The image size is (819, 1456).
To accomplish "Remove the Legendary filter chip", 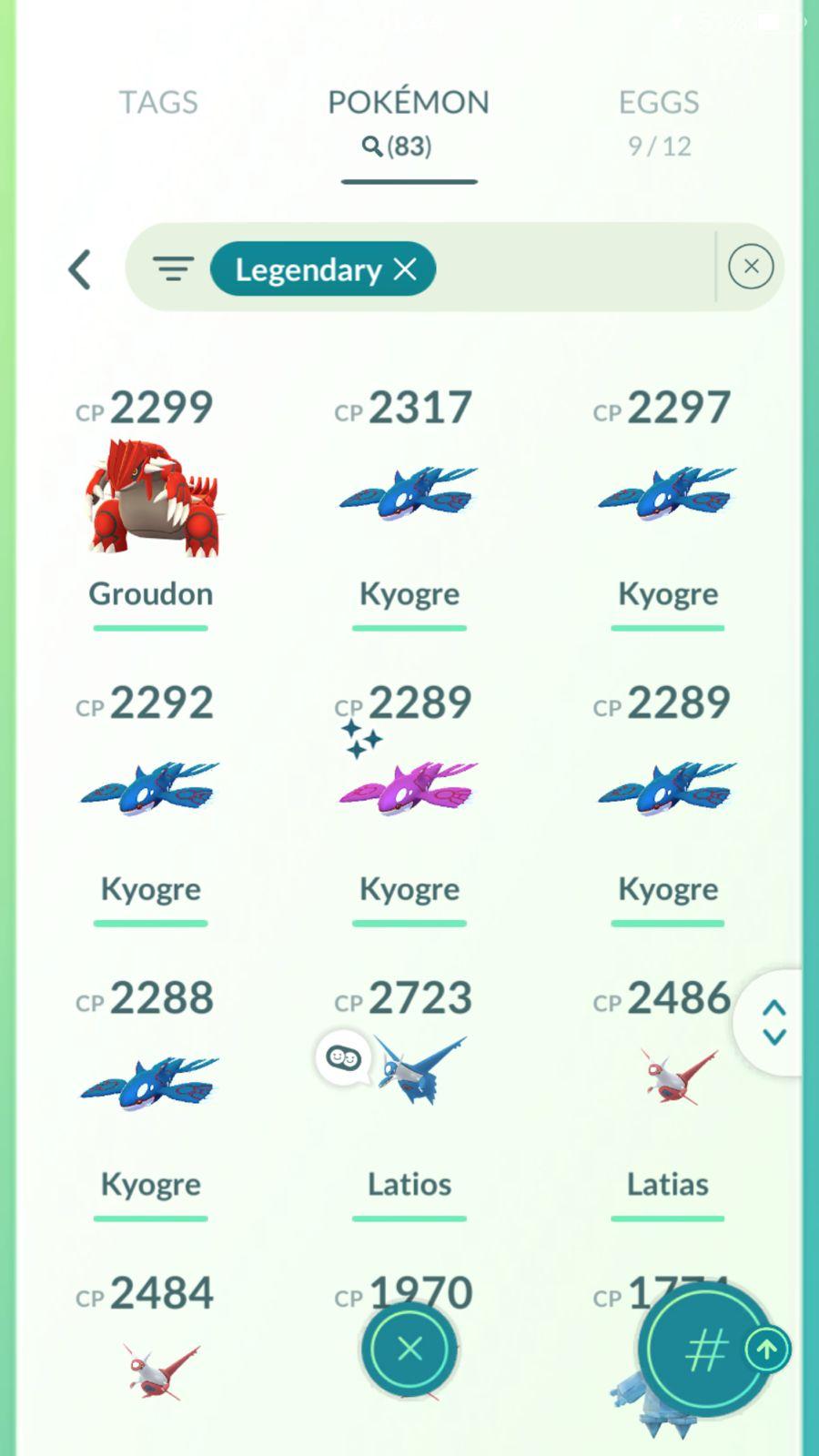I will pos(405,269).
